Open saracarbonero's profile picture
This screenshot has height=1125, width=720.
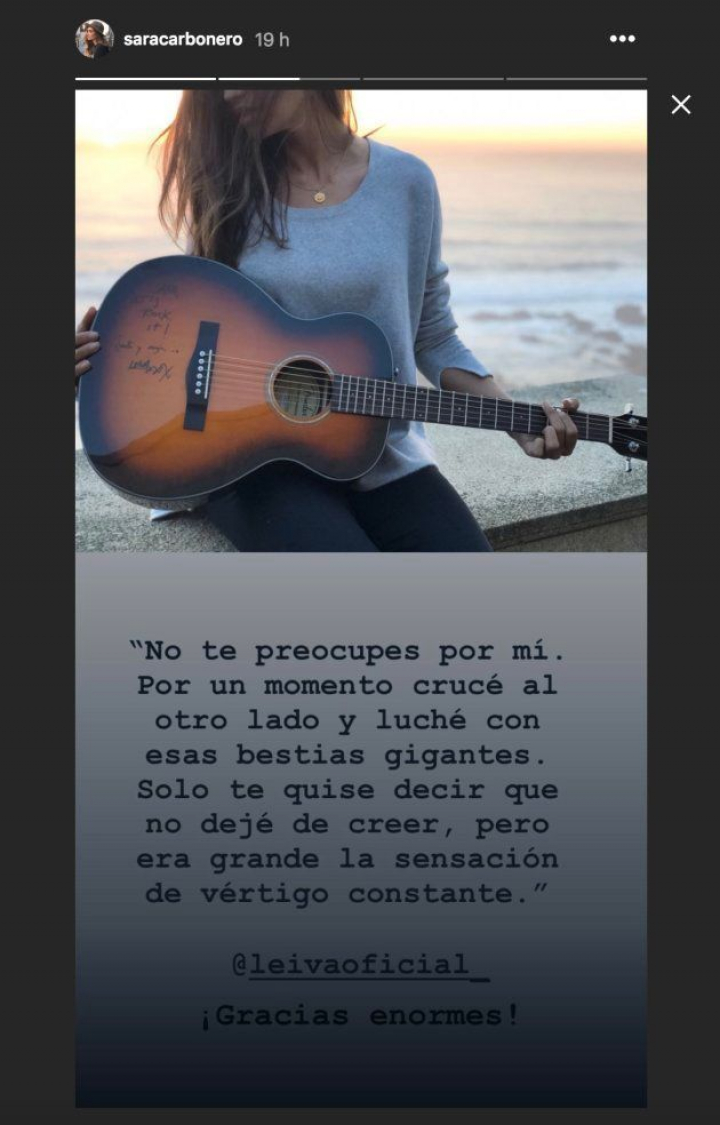[94, 39]
